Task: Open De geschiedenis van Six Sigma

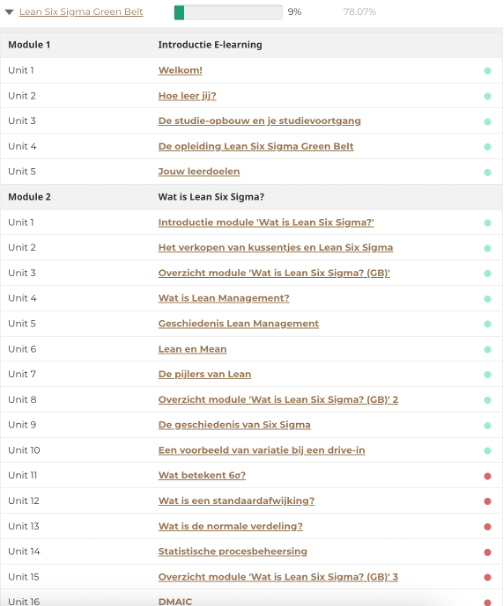Action: coord(234,425)
